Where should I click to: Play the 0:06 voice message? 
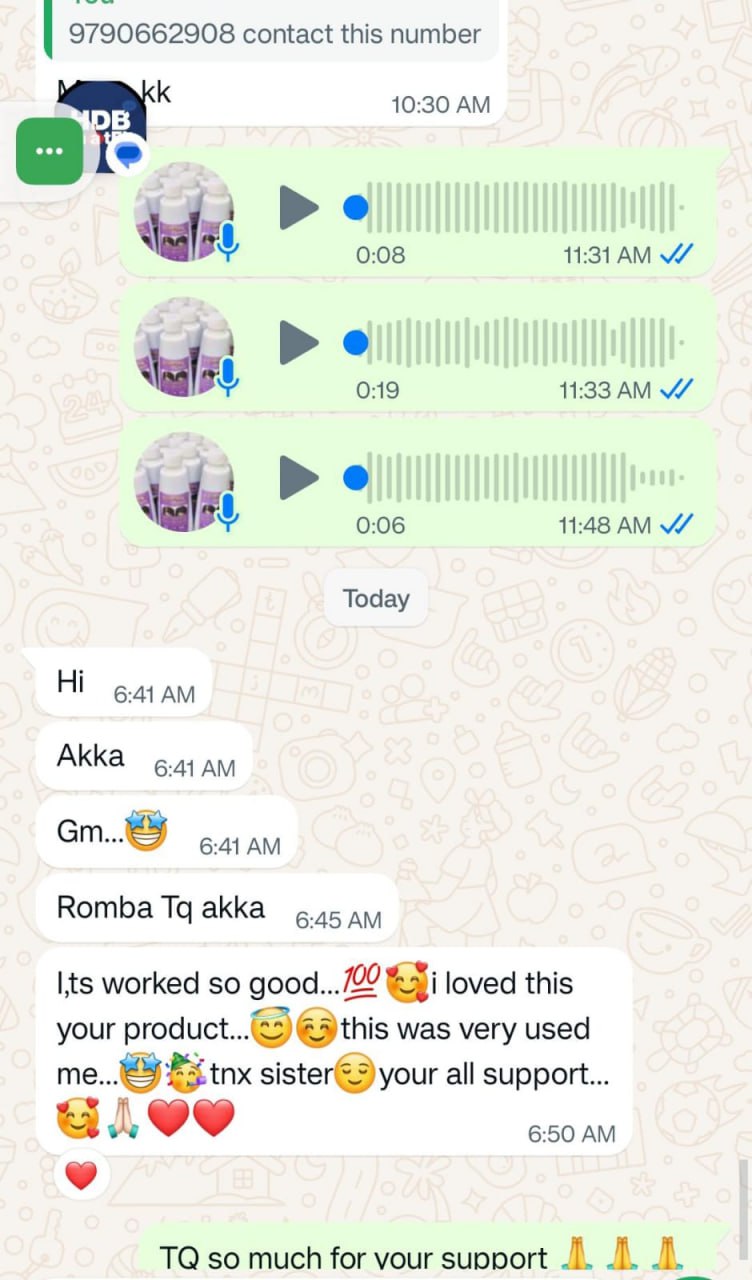[x=298, y=478]
